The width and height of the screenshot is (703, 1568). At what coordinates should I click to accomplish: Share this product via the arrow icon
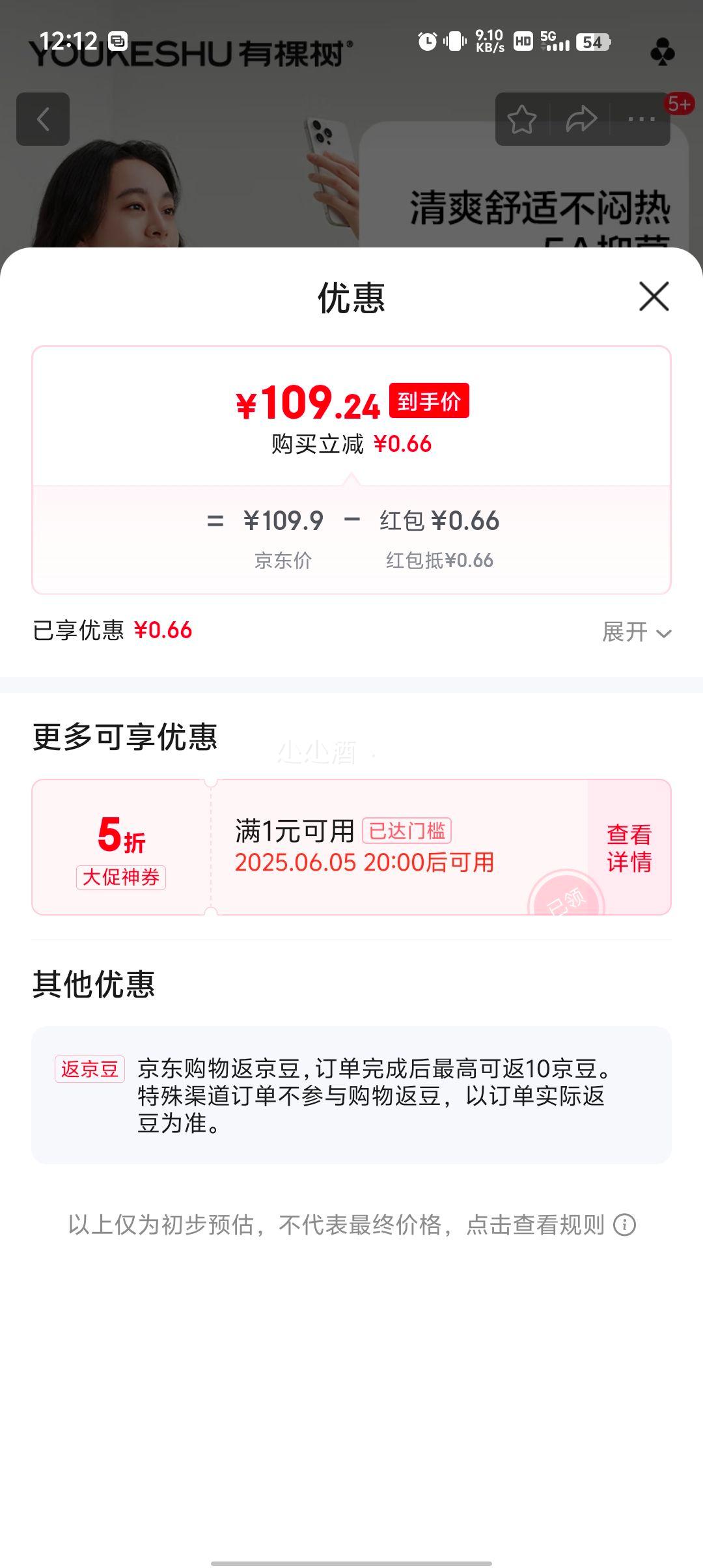tap(581, 120)
